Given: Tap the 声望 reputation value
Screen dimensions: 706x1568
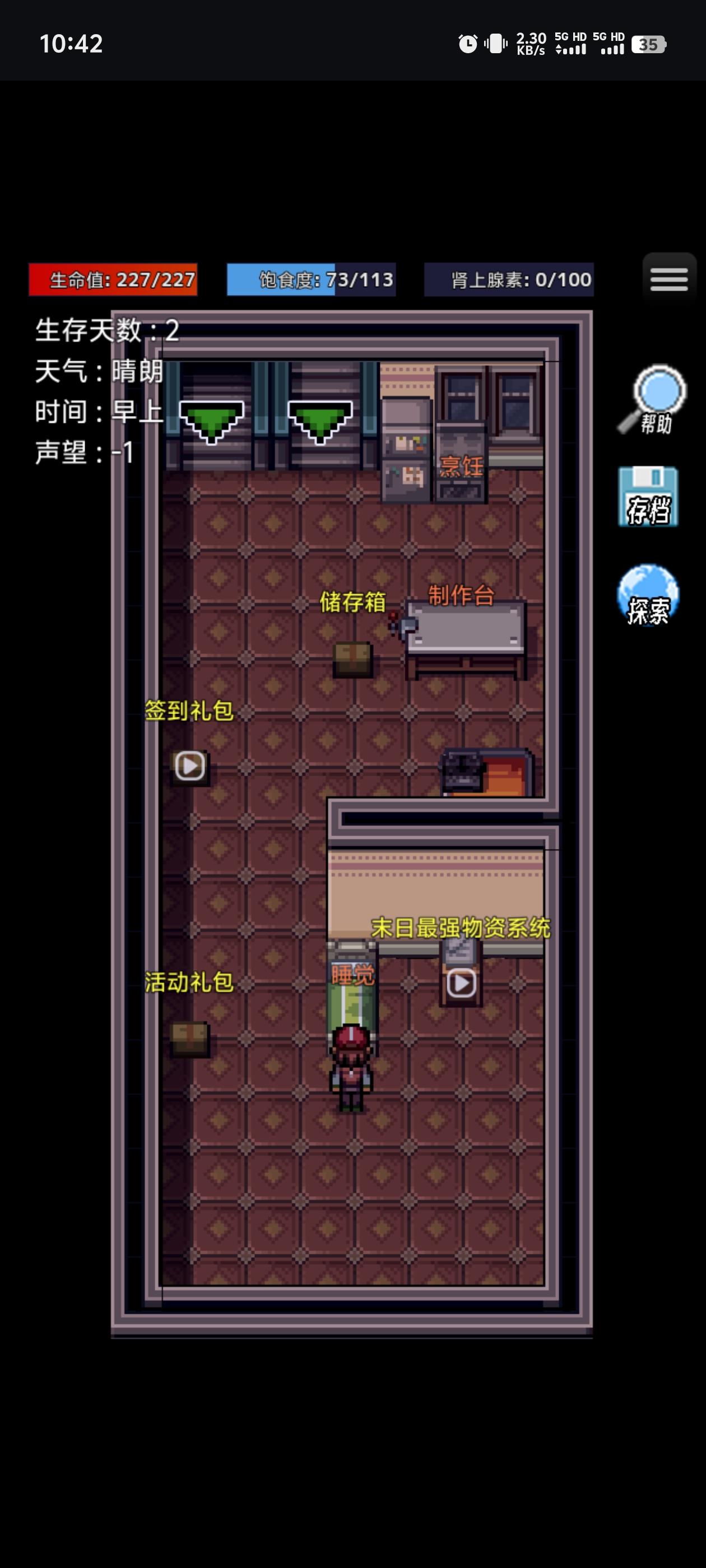Looking at the screenshot, I should [x=85, y=452].
